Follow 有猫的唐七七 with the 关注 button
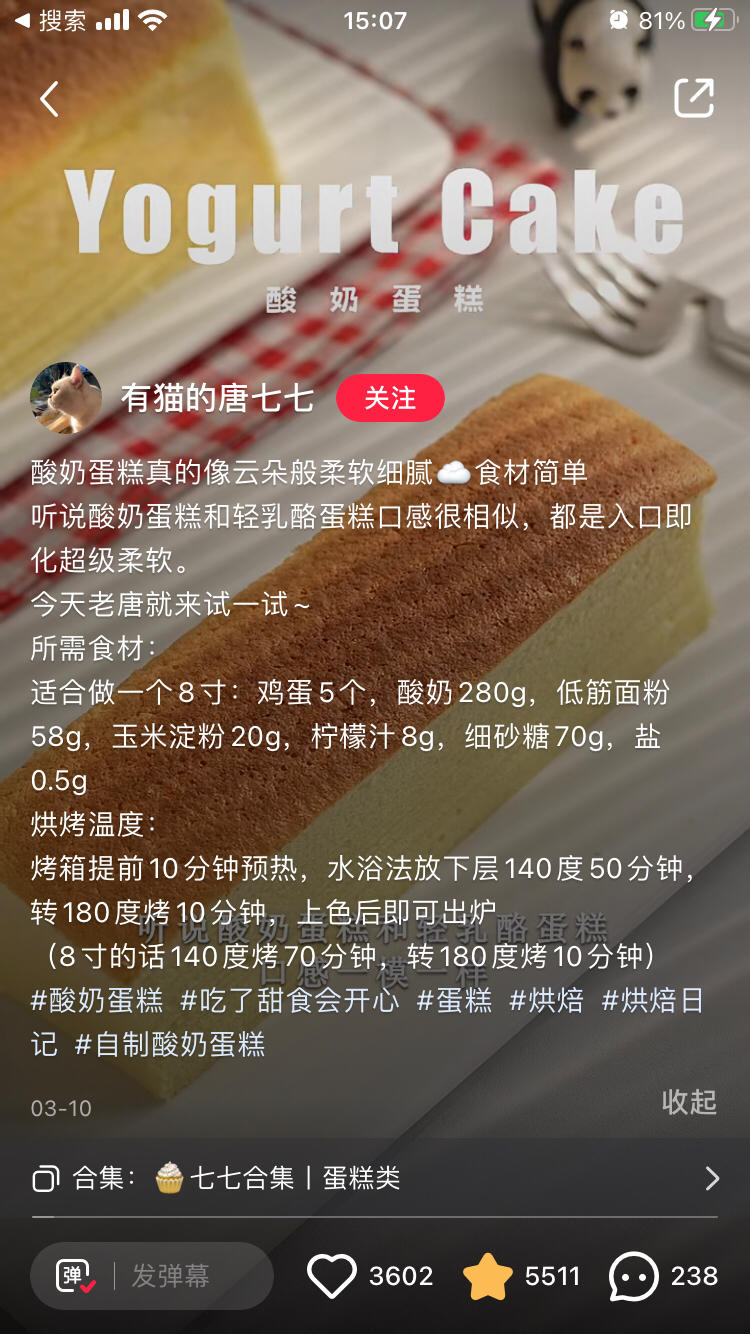 point(390,398)
